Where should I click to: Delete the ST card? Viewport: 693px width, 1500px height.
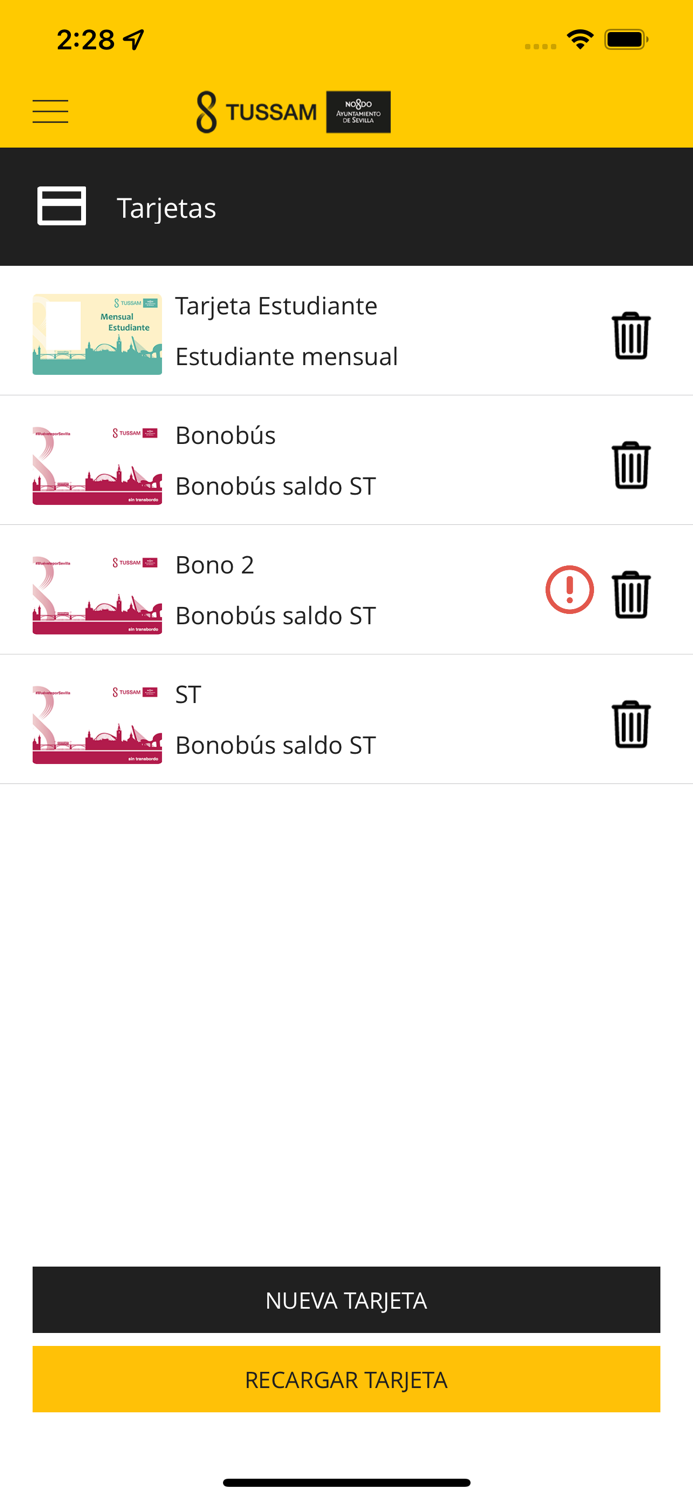coord(631,724)
